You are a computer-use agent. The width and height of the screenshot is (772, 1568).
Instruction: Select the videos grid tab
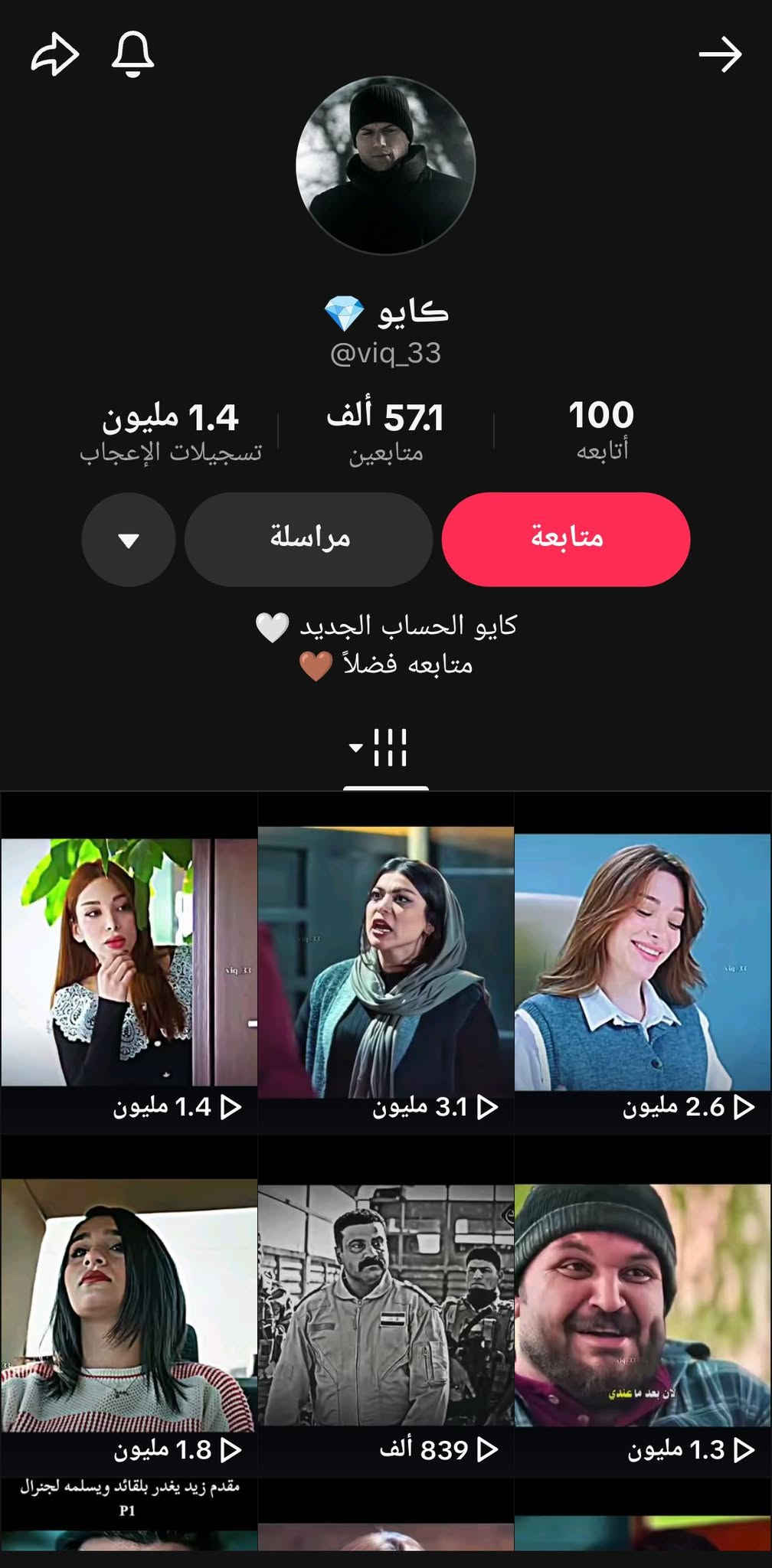(386, 748)
